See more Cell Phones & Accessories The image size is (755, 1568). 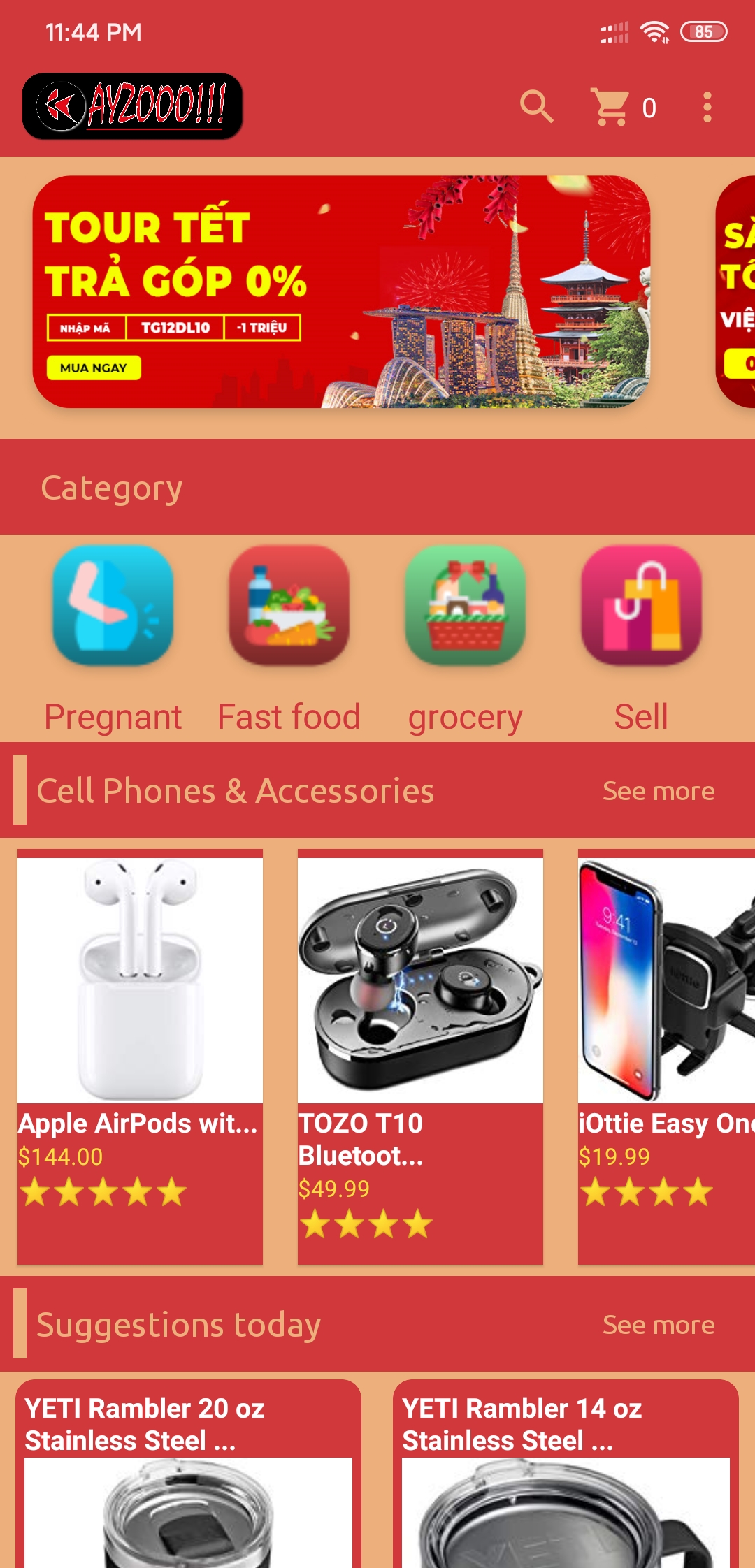659,791
